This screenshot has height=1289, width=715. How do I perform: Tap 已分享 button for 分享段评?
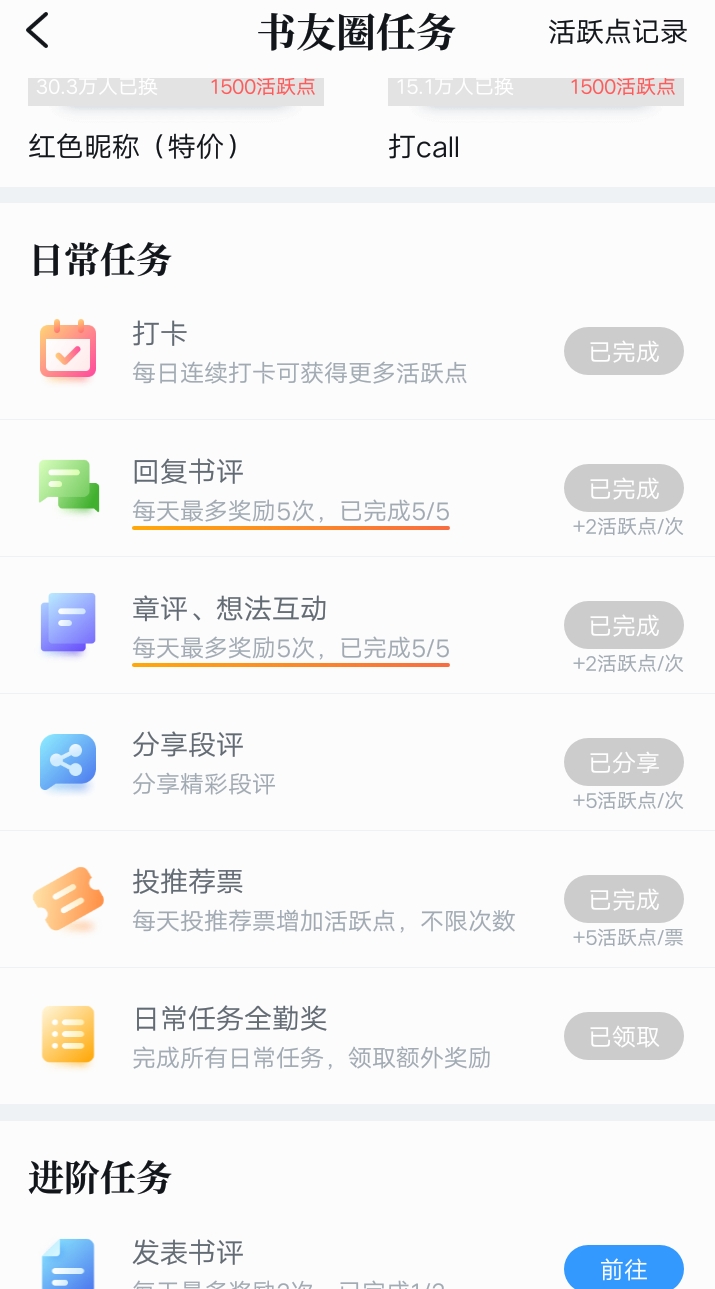click(x=624, y=763)
